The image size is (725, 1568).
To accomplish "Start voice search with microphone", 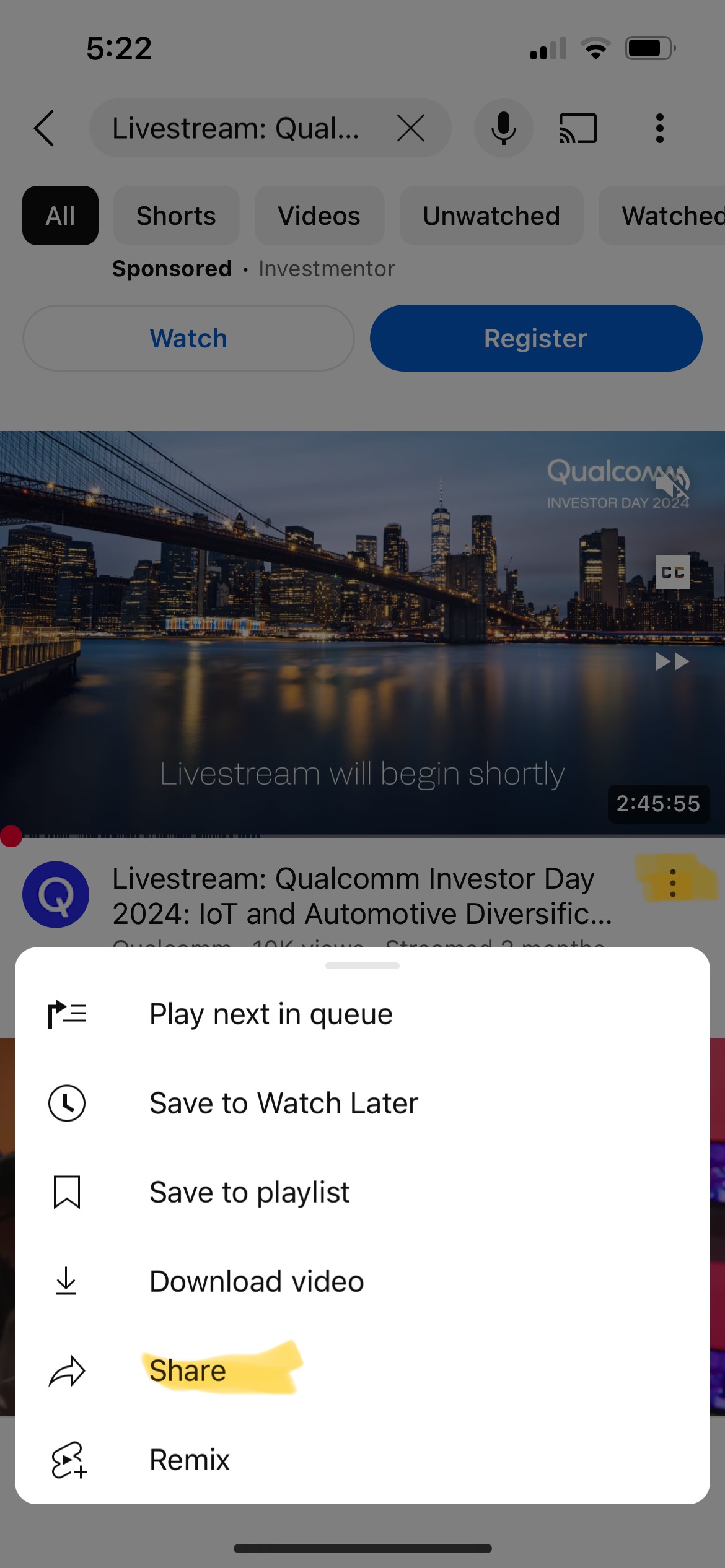I will click(503, 129).
